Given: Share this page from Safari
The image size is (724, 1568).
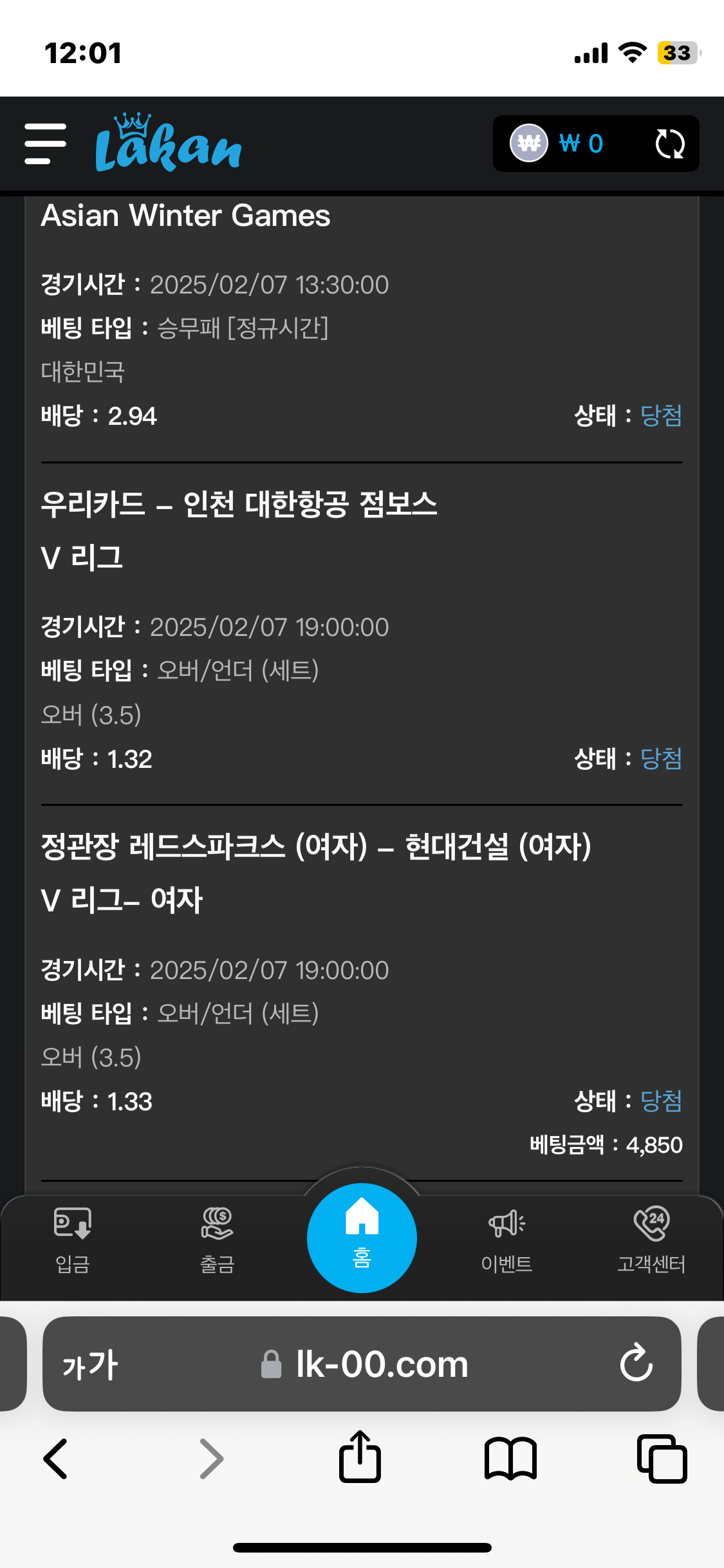Looking at the screenshot, I should (360, 1457).
